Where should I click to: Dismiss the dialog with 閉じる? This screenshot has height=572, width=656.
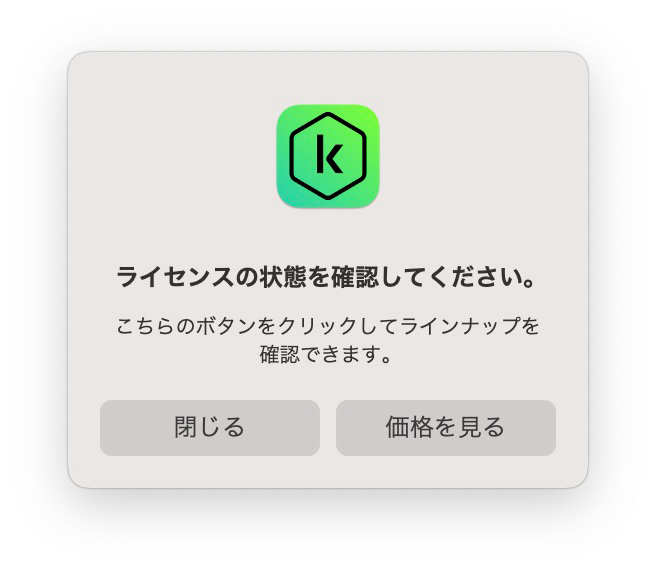[210, 428]
